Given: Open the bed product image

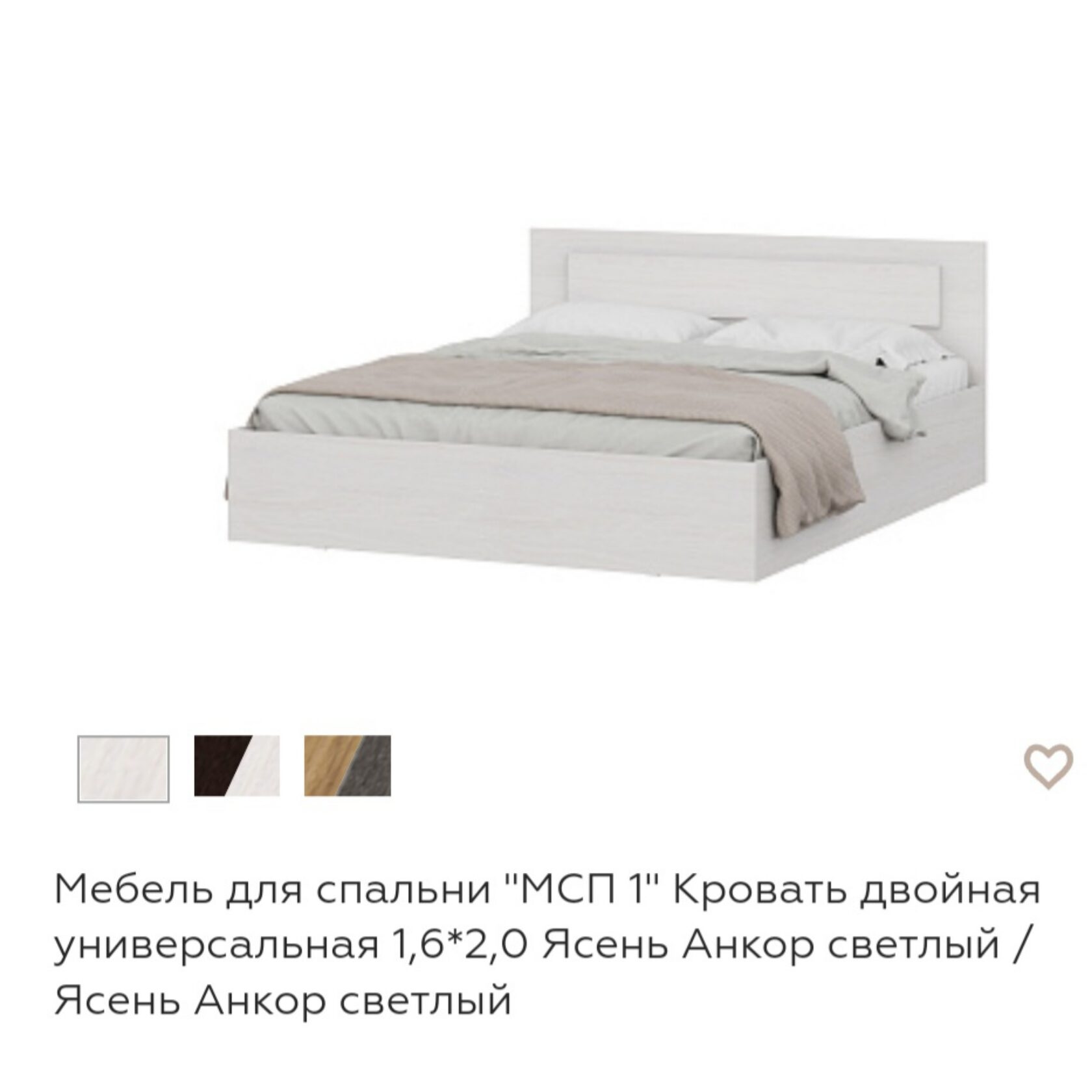Looking at the screenshot, I should click(x=608, y=403).
